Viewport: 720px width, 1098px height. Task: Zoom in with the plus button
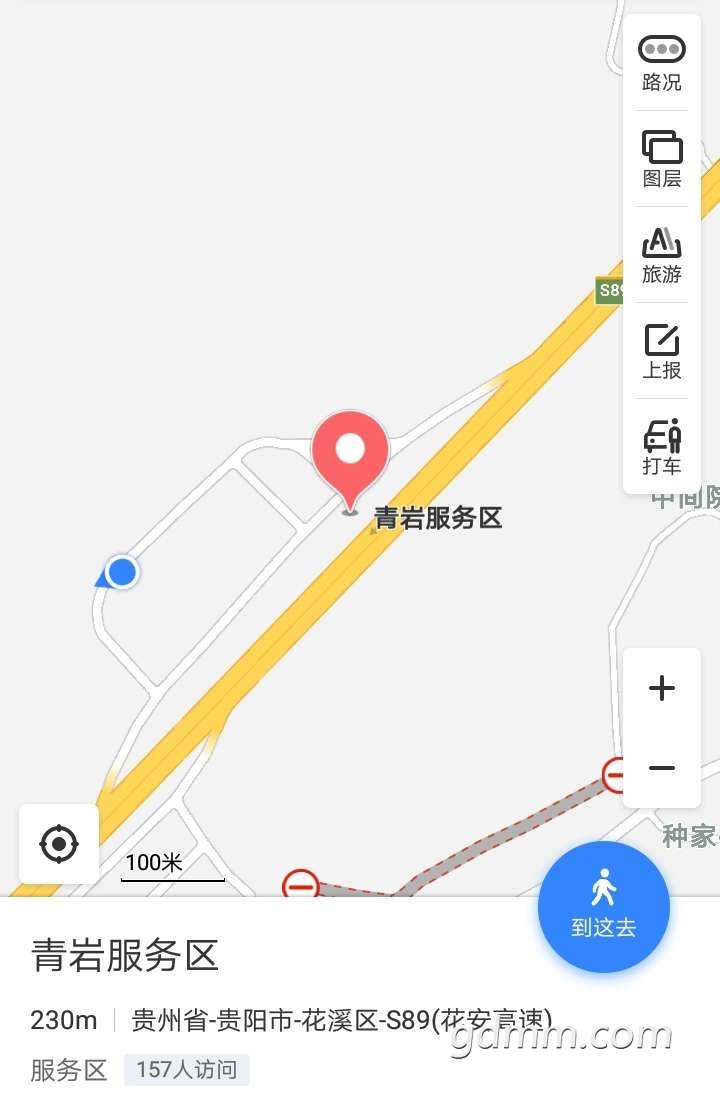[x=661, y=688]
